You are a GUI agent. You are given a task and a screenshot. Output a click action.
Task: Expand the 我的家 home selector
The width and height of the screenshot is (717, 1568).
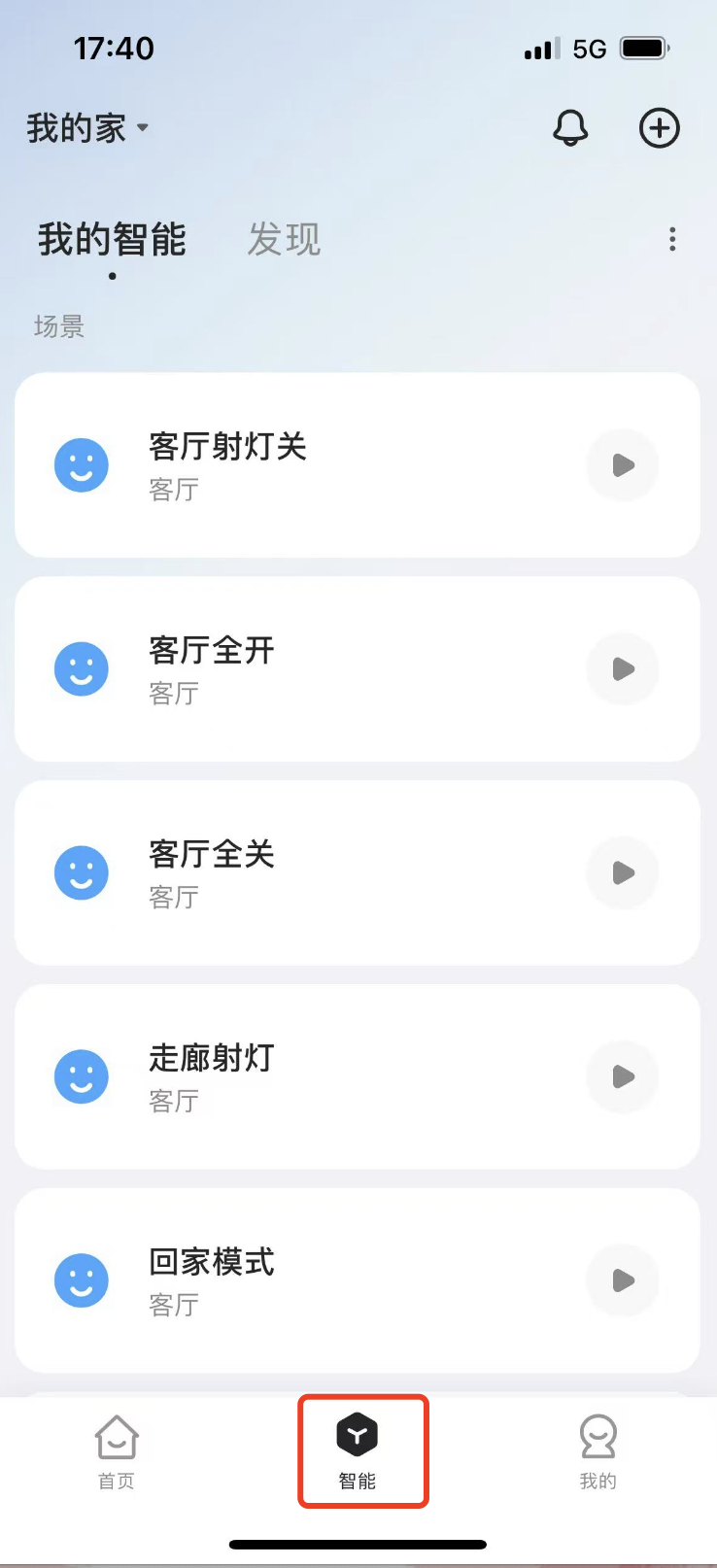coord(87,127)
